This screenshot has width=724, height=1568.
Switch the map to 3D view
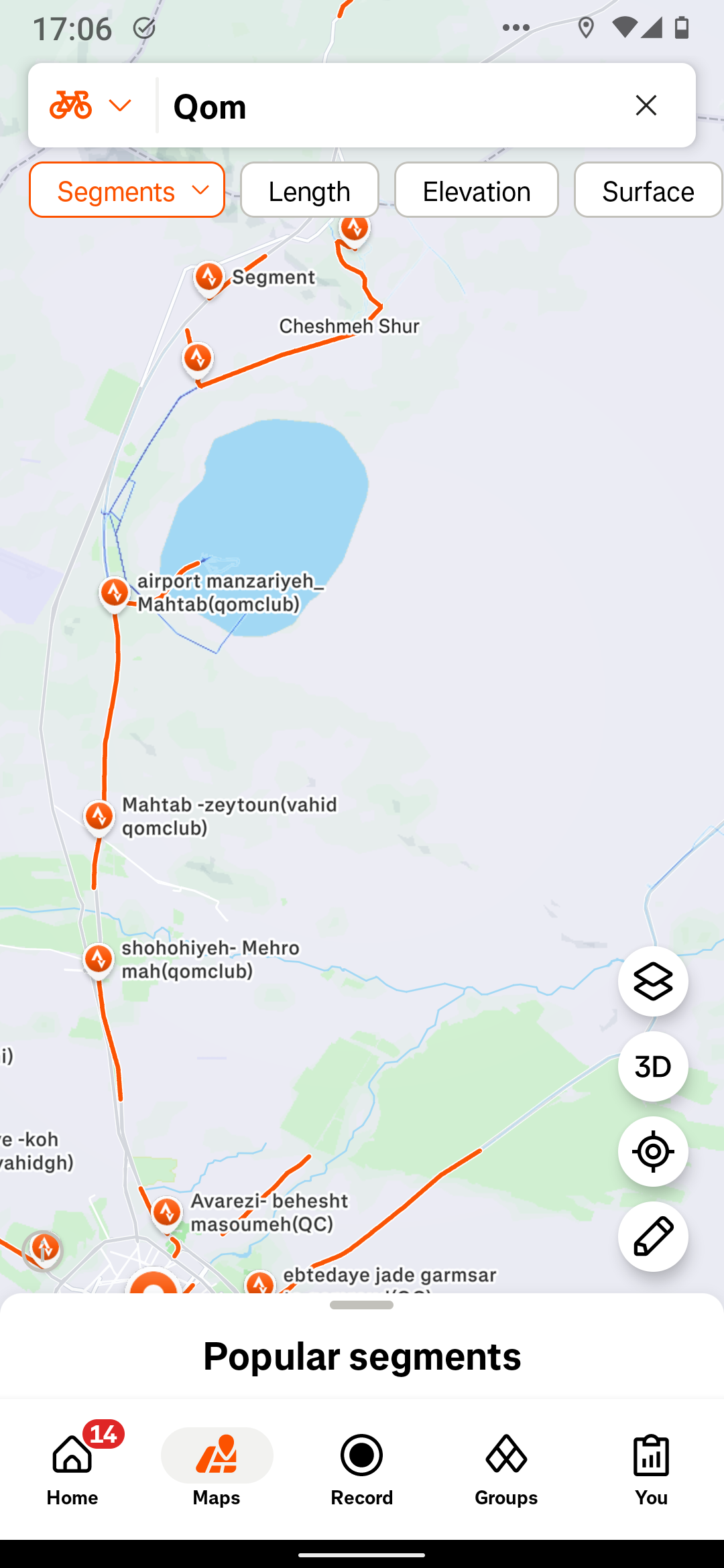653,1067
